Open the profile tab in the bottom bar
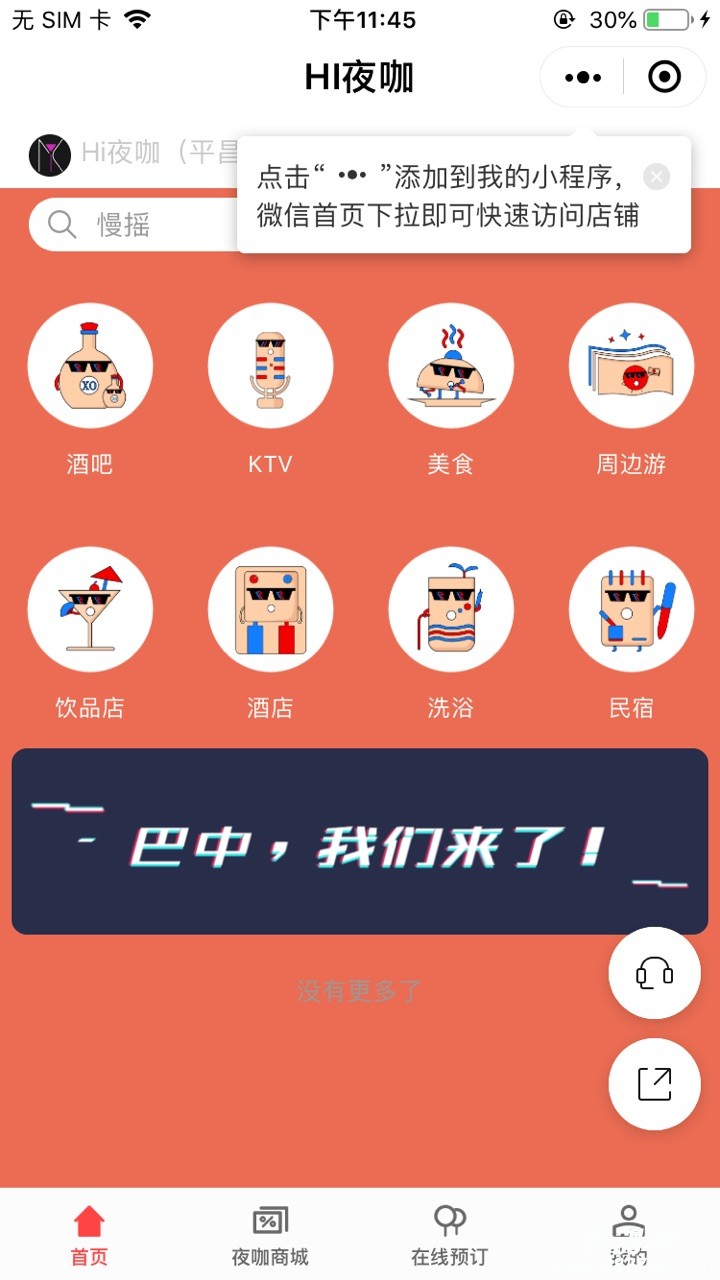 629,1235
